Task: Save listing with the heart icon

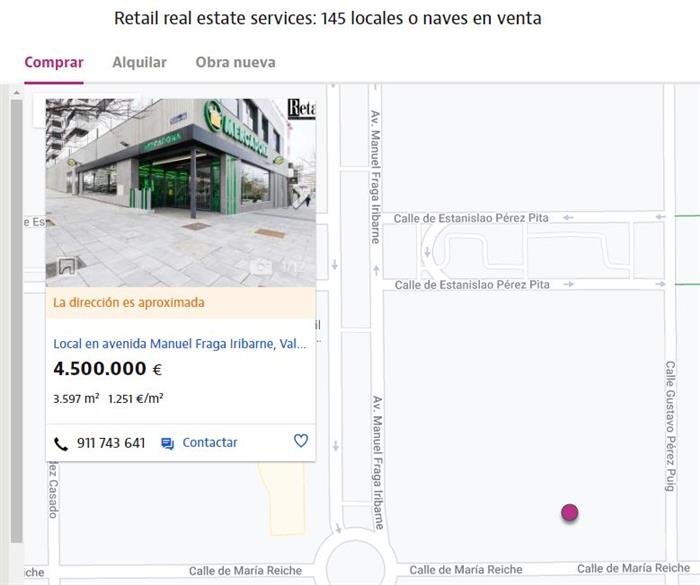Action: pos(300,441)
